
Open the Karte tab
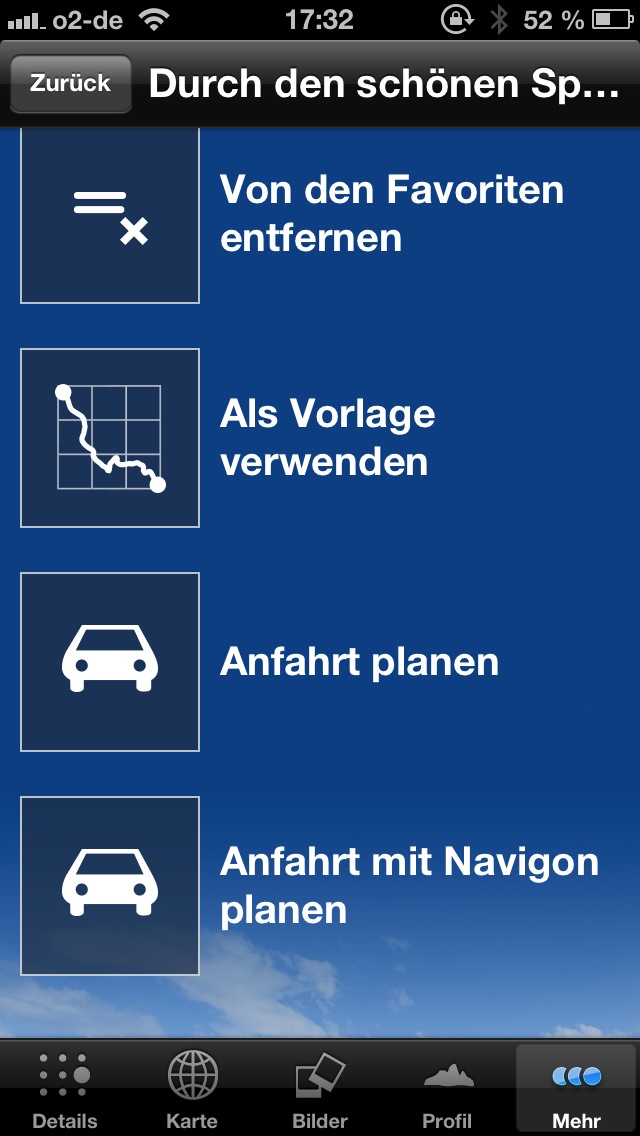[192, 1090]
